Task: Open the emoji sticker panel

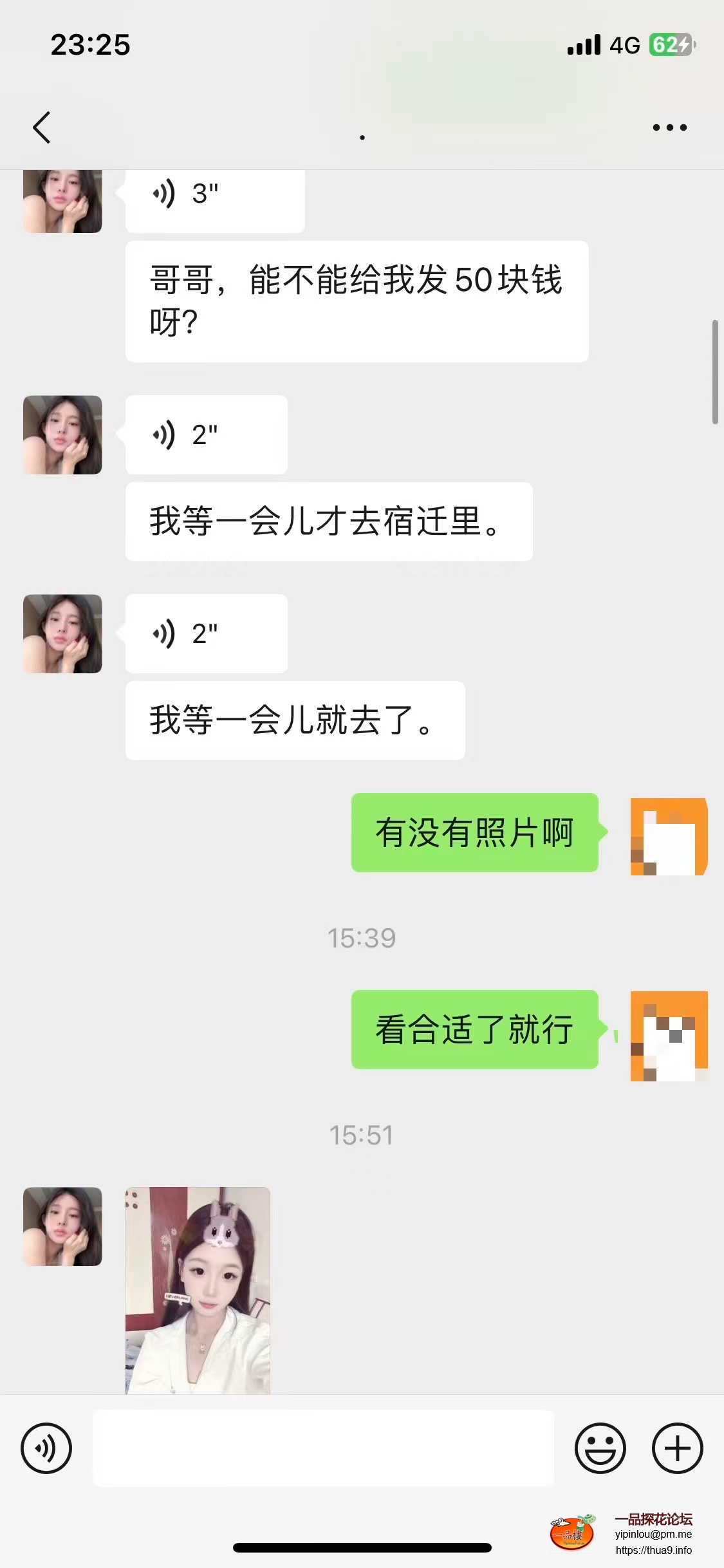Action: pos(600,1448)
